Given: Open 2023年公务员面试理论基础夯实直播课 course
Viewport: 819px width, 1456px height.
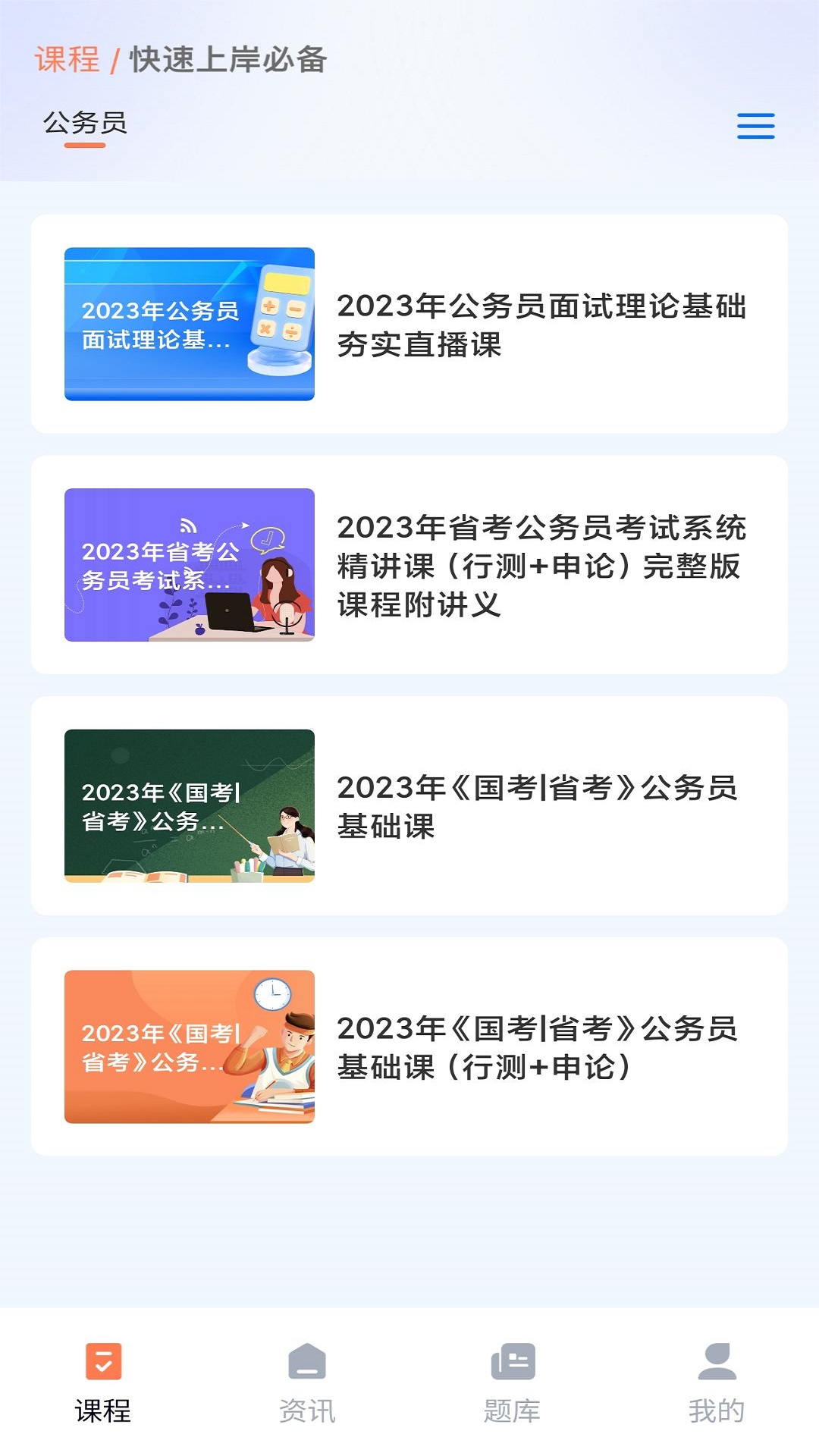Looking at the screenshot, I should coord(409,324).
